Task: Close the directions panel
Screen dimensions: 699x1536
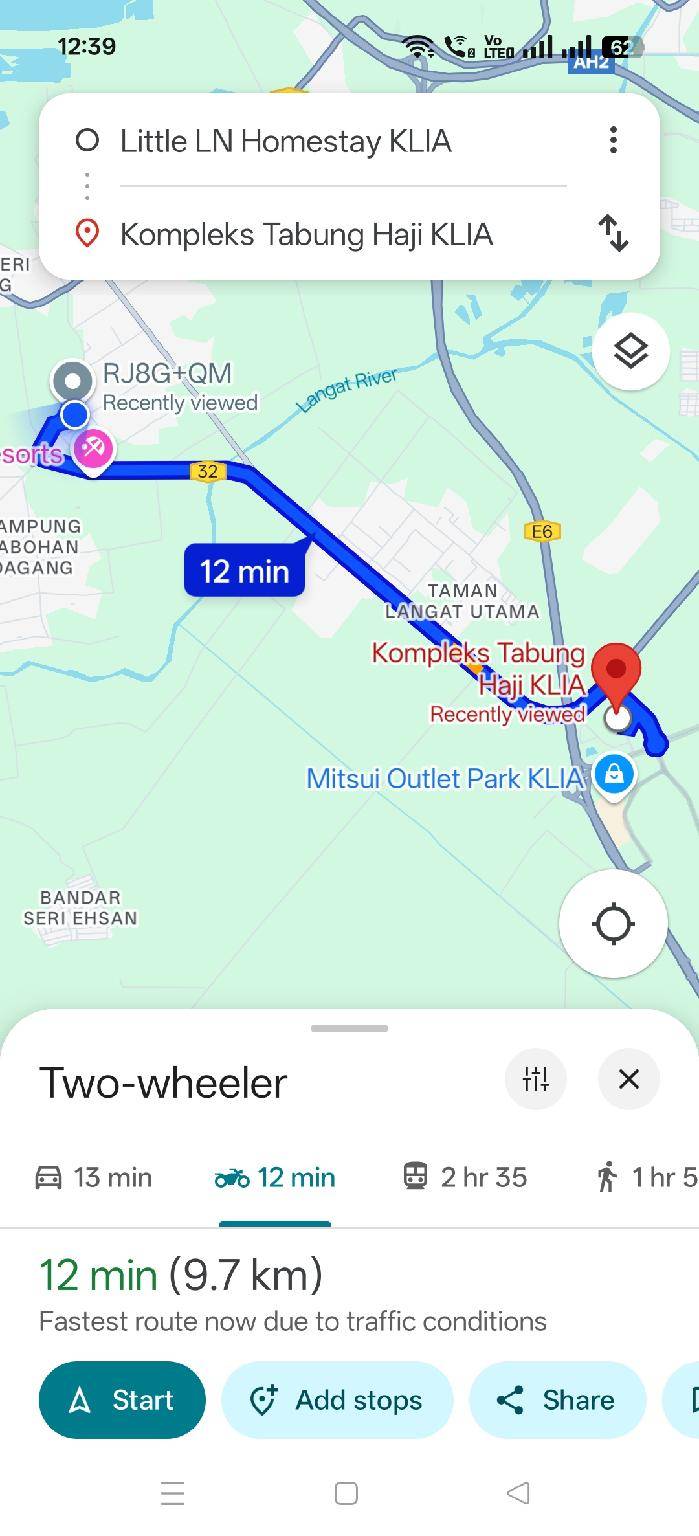Action: point(628,1079)
